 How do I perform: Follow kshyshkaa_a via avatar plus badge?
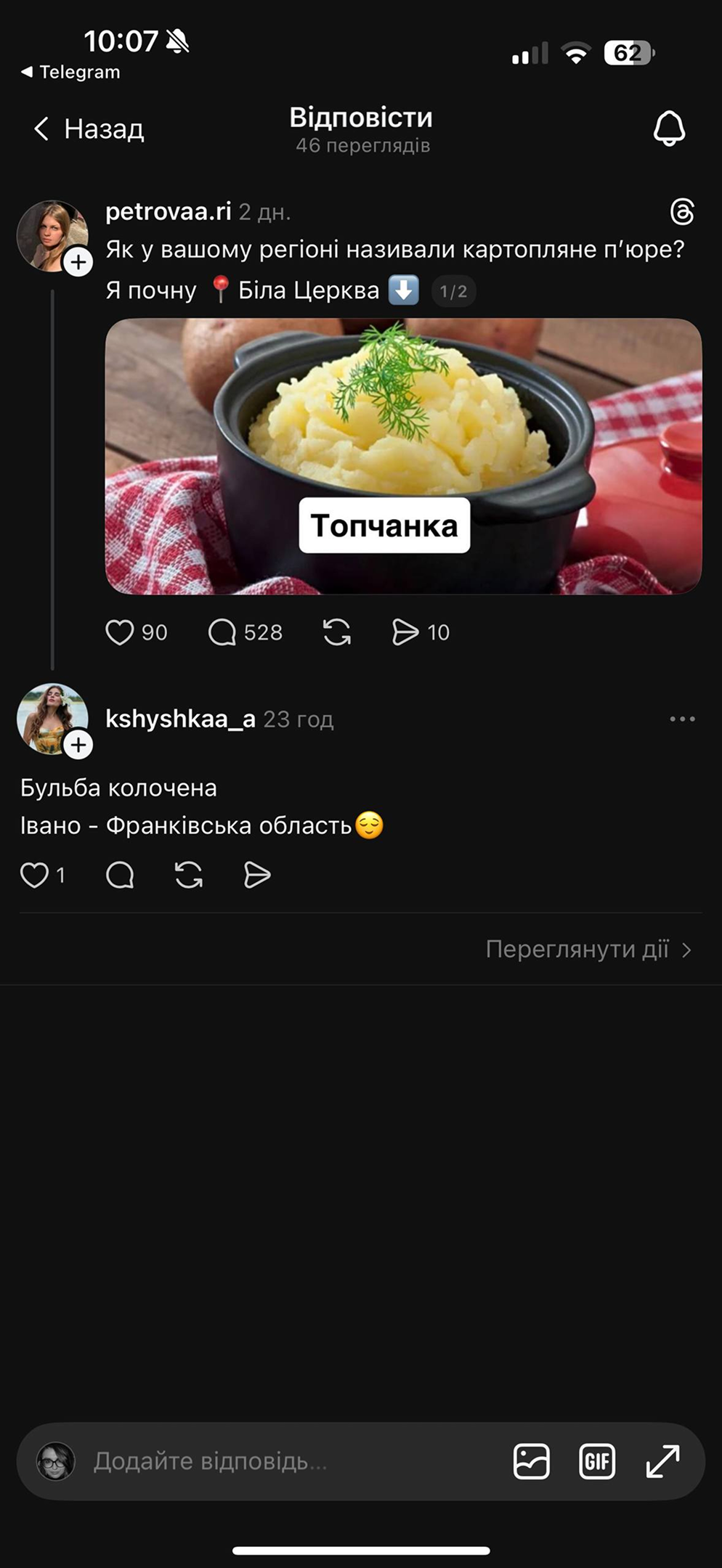pyautogui.click(x=78, y=745)
